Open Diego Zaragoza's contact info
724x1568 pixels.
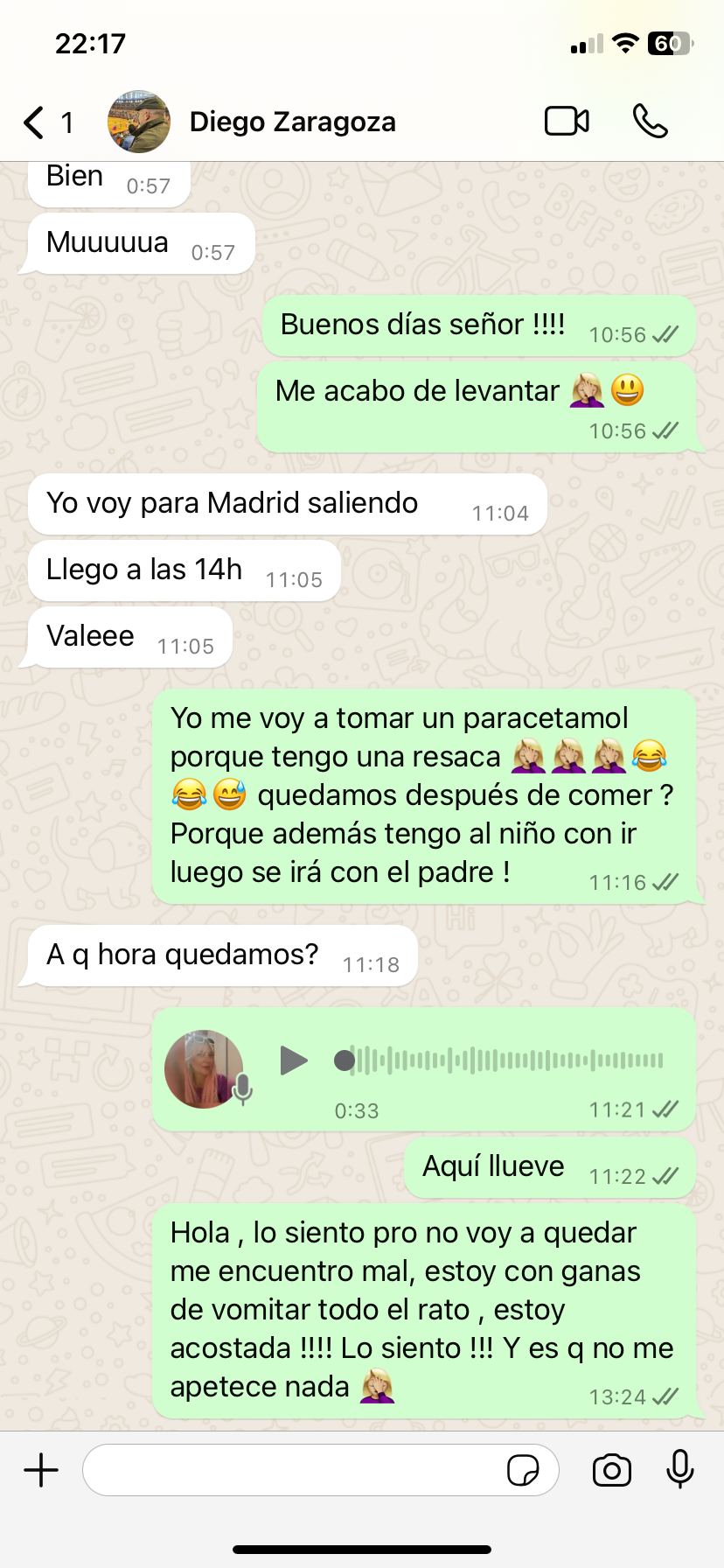(x=292, y=122)
